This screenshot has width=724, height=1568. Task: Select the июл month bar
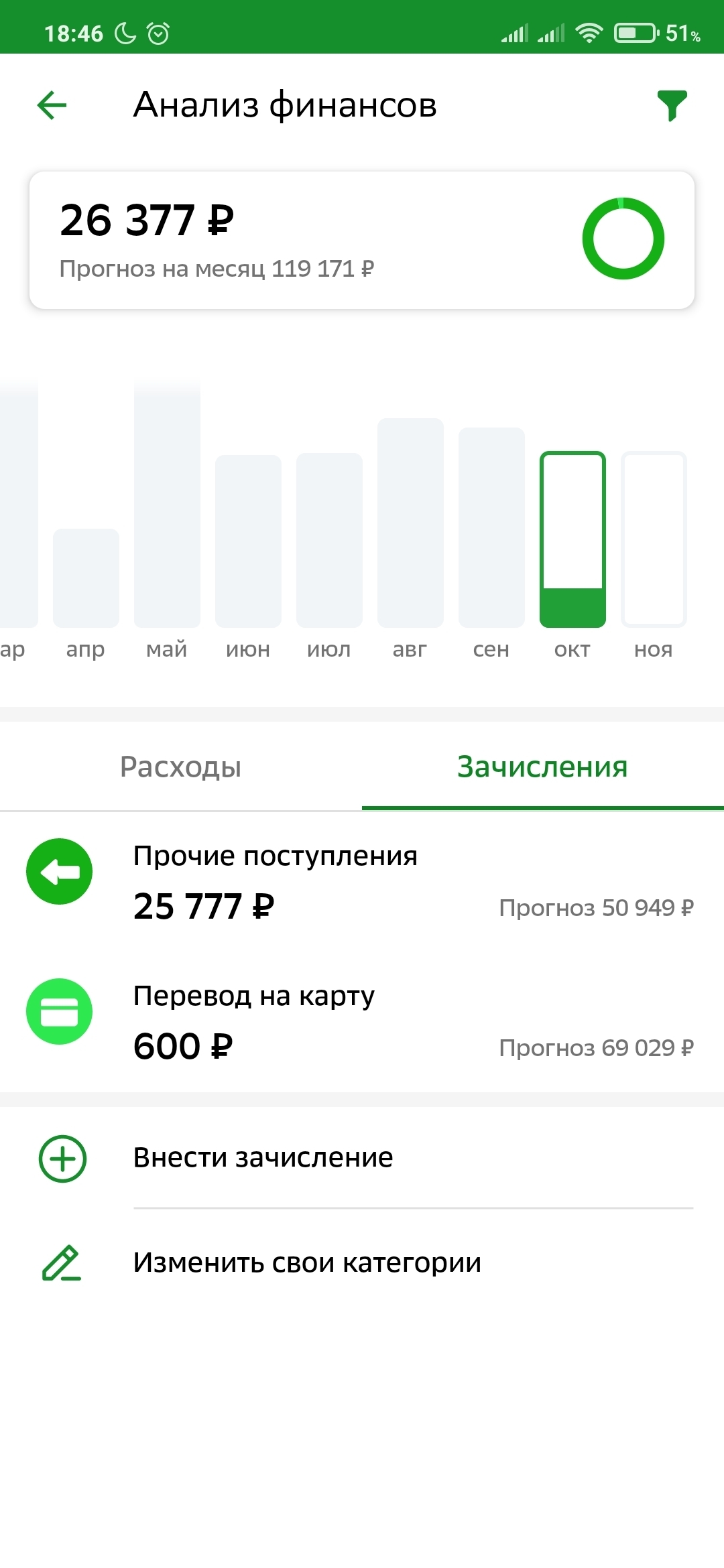329,540
